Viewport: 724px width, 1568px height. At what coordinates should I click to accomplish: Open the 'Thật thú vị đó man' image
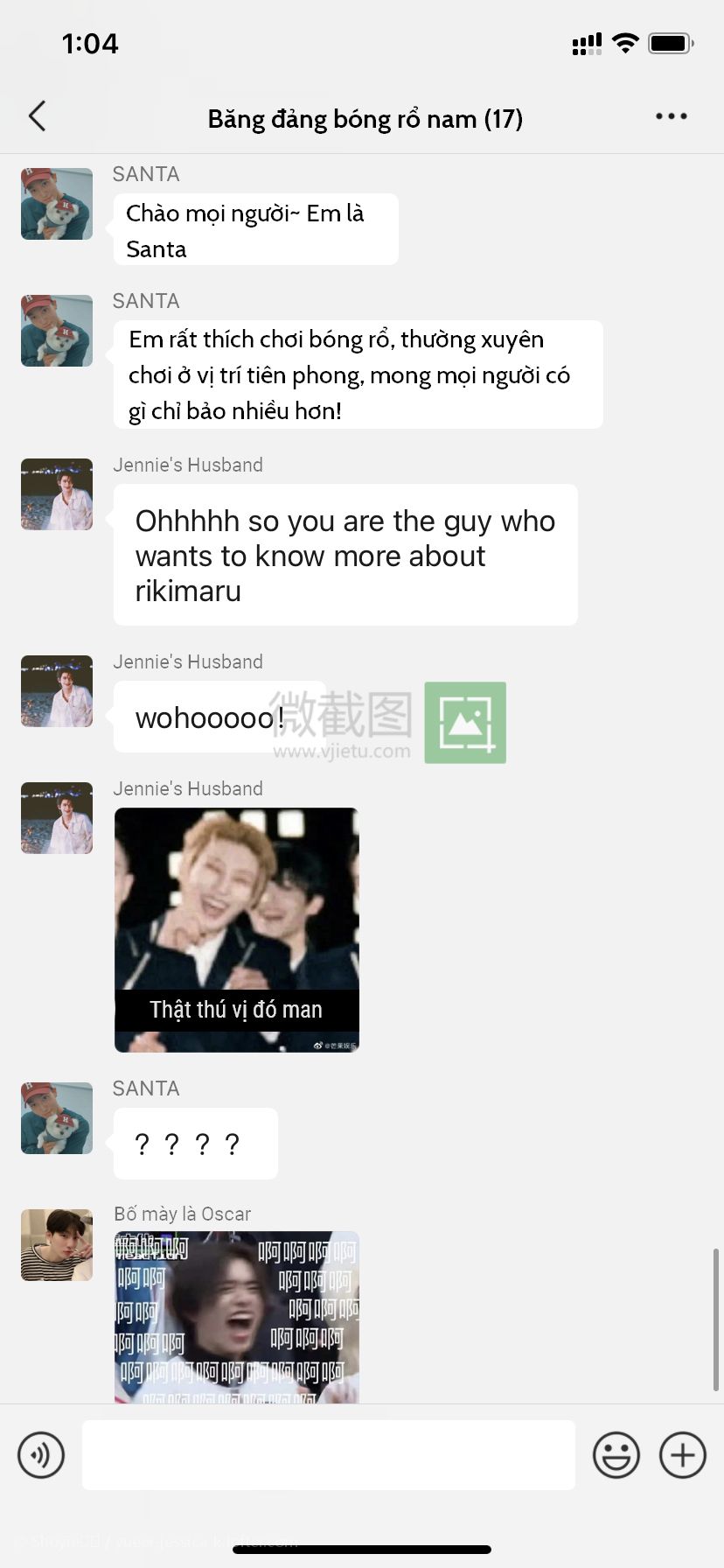[236, 929]
